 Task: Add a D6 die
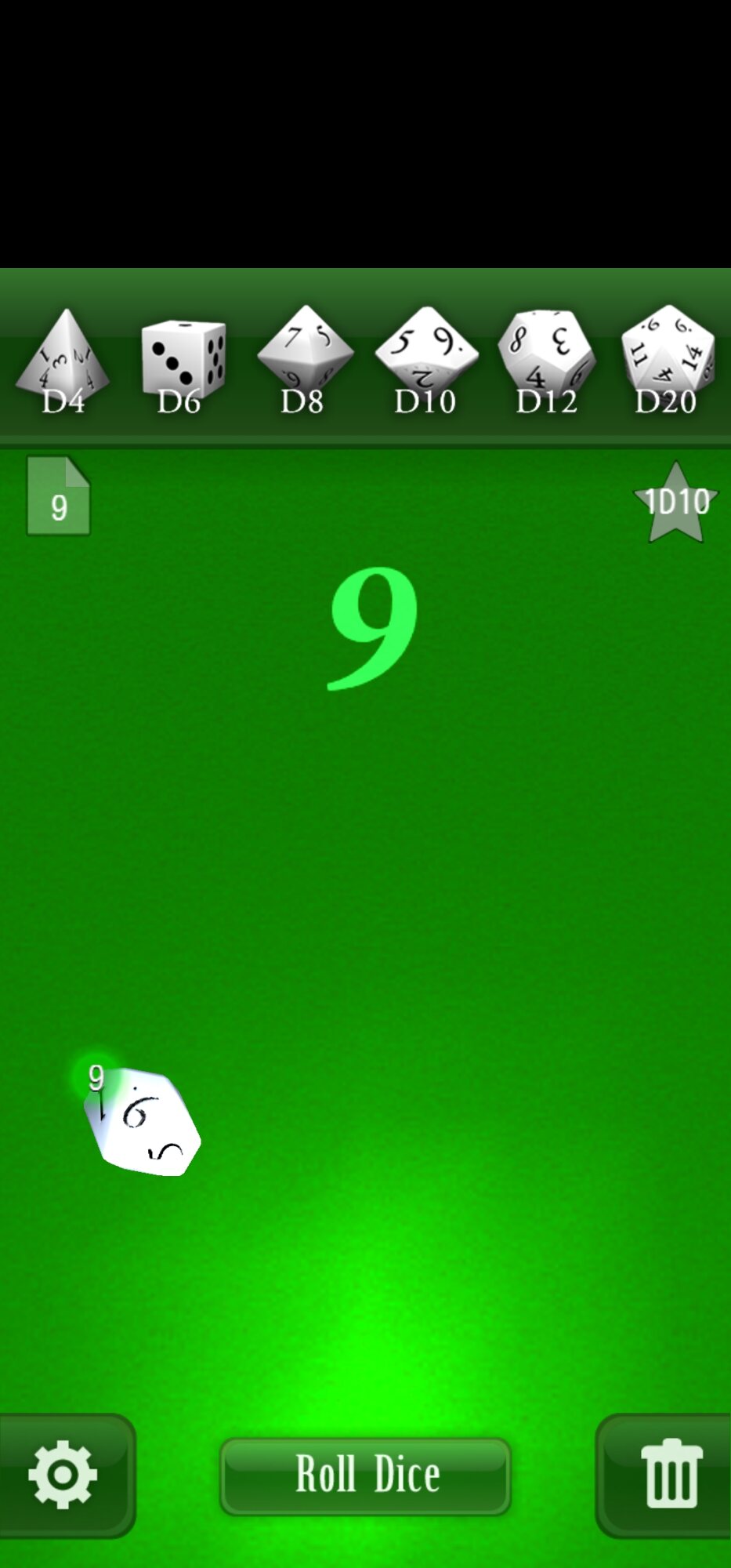[183, 361]
